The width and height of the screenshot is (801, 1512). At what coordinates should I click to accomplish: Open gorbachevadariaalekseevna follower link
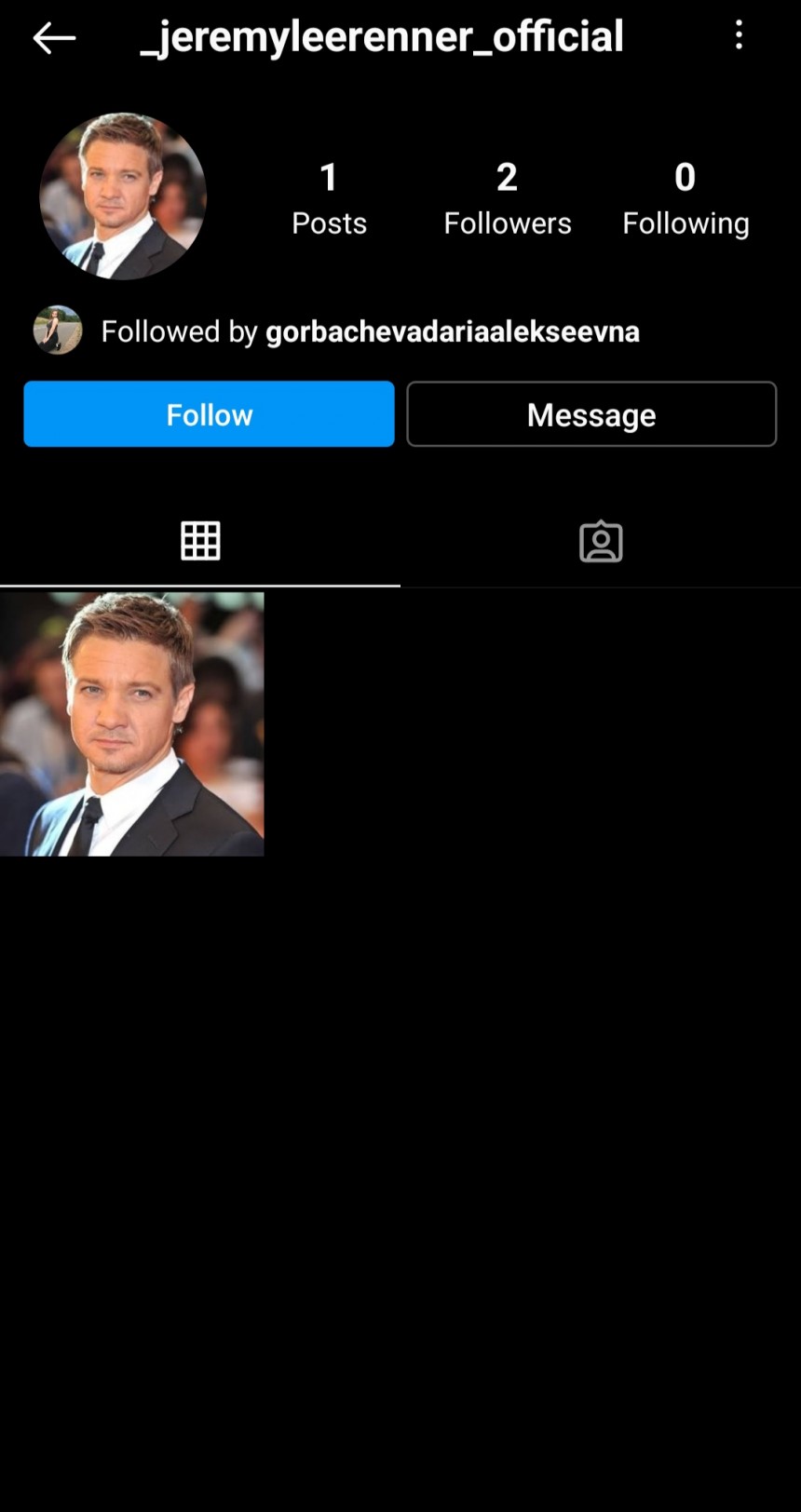tap(452, 331)
